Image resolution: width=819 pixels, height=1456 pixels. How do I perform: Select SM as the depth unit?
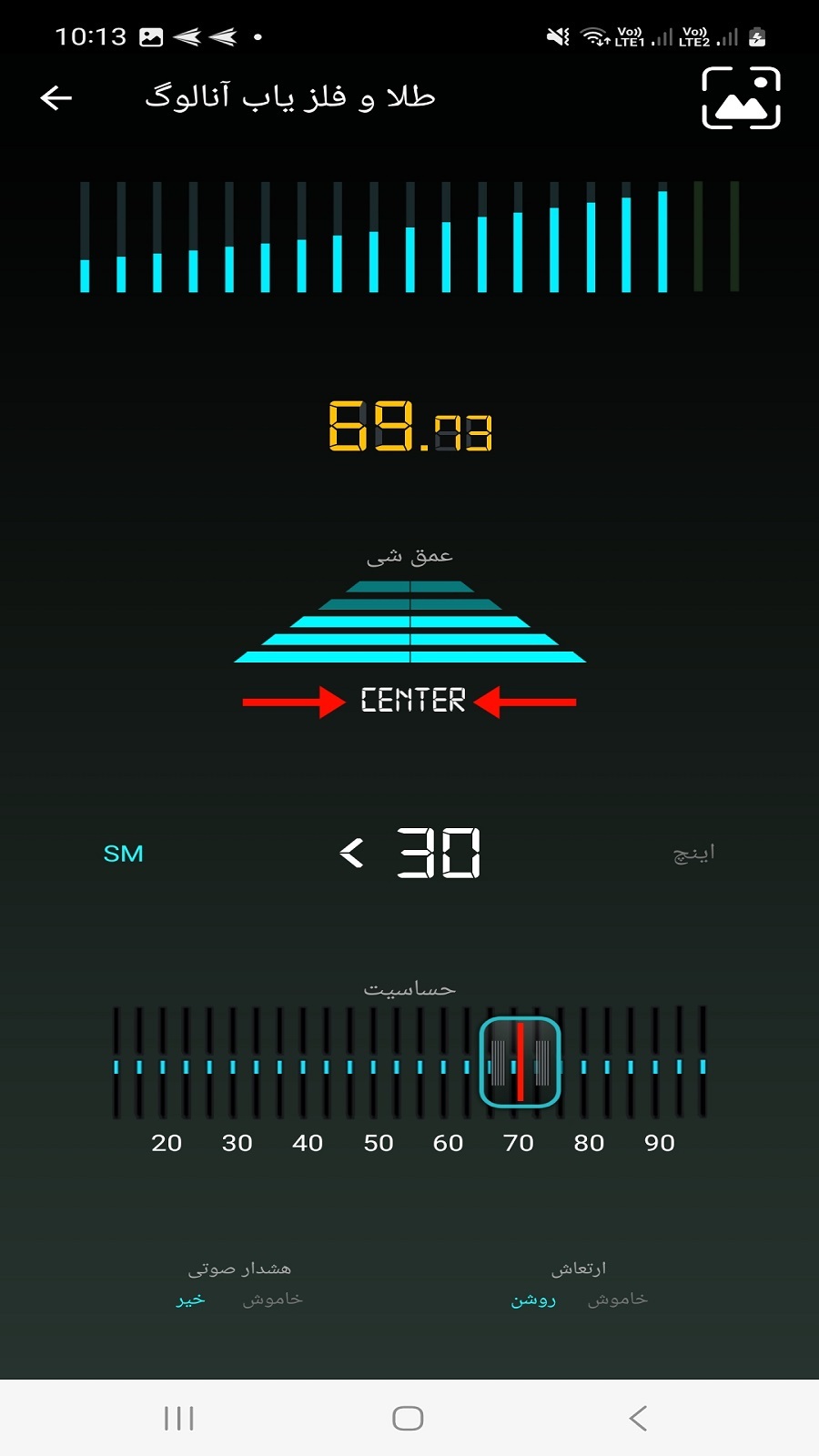pos(124,854)
